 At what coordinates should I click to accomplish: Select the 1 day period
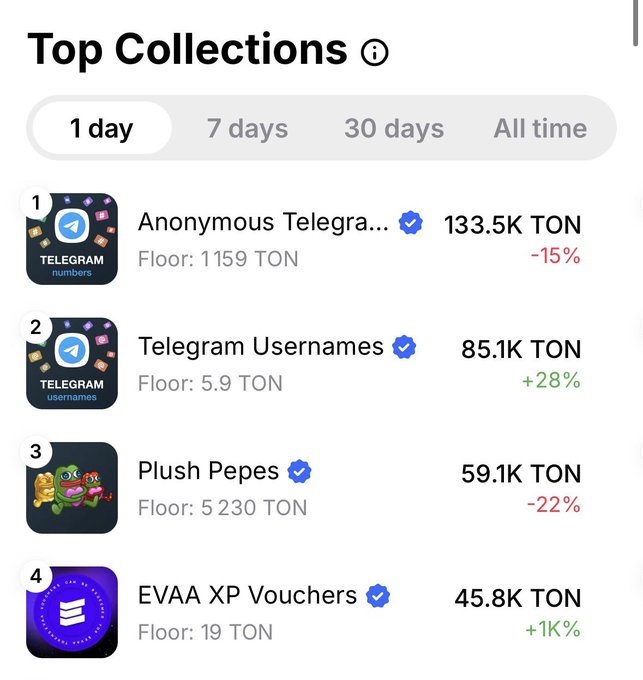[101, 128]
